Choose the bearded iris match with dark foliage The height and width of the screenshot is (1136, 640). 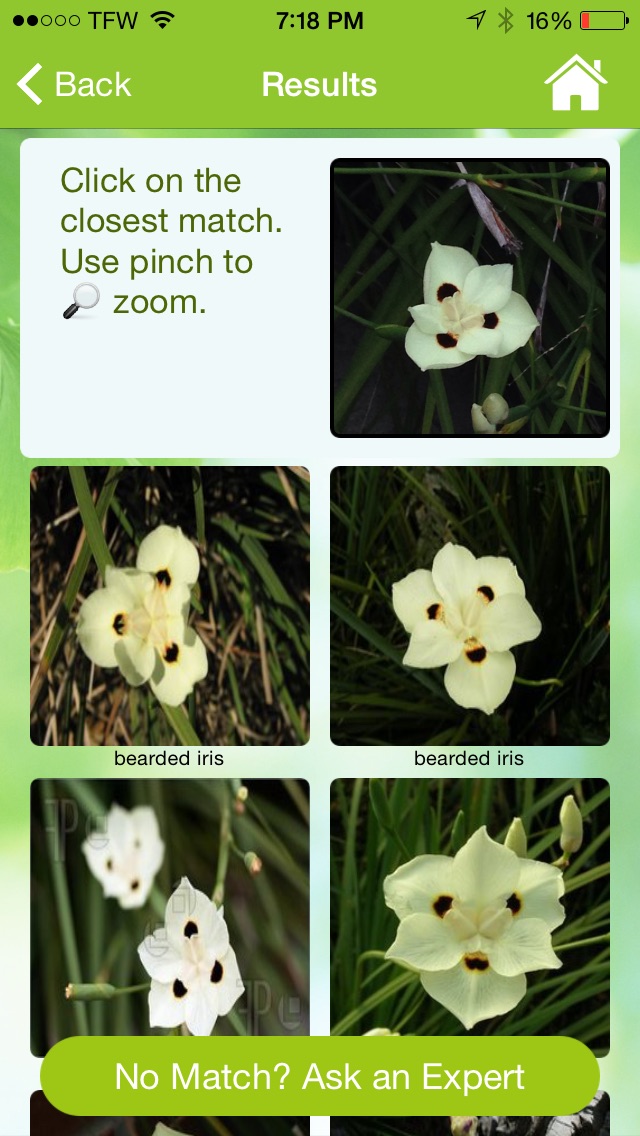[470, 606]
